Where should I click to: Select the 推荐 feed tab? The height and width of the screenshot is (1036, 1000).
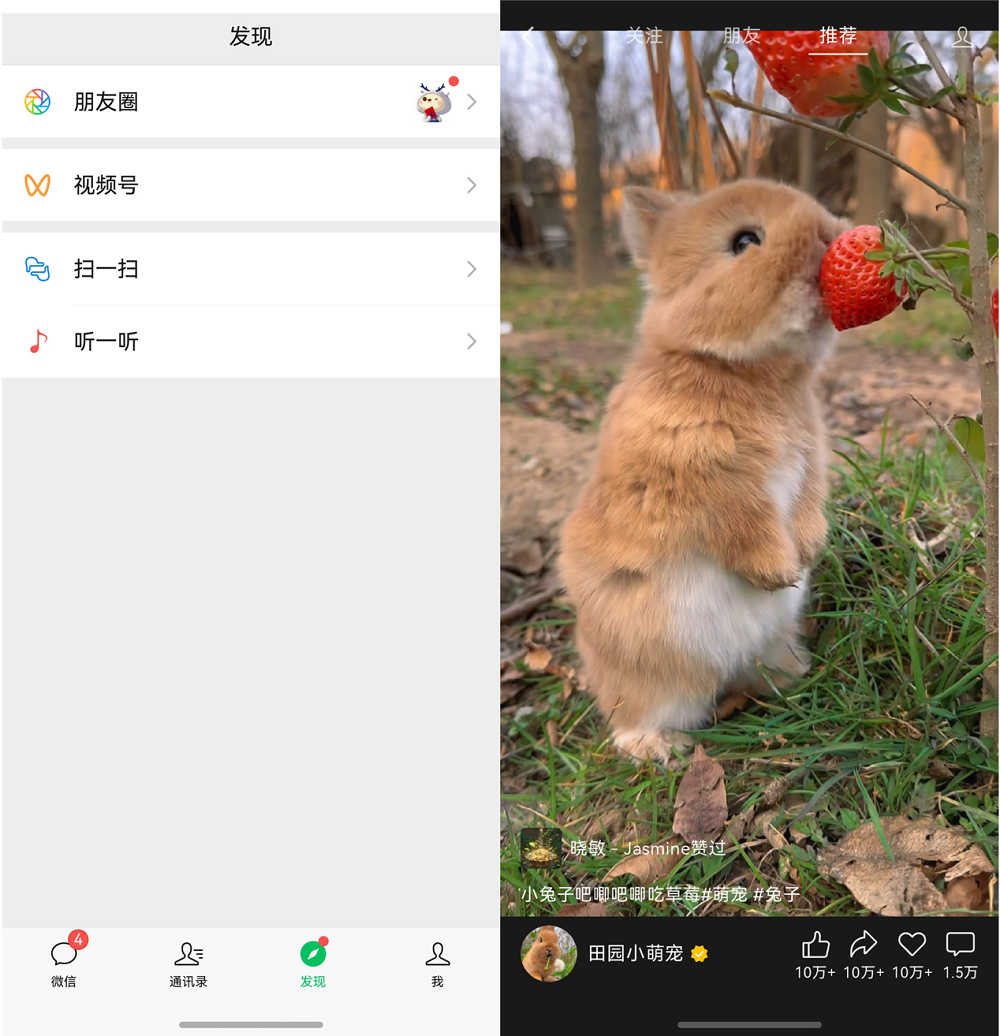click(x=838, y=36)
